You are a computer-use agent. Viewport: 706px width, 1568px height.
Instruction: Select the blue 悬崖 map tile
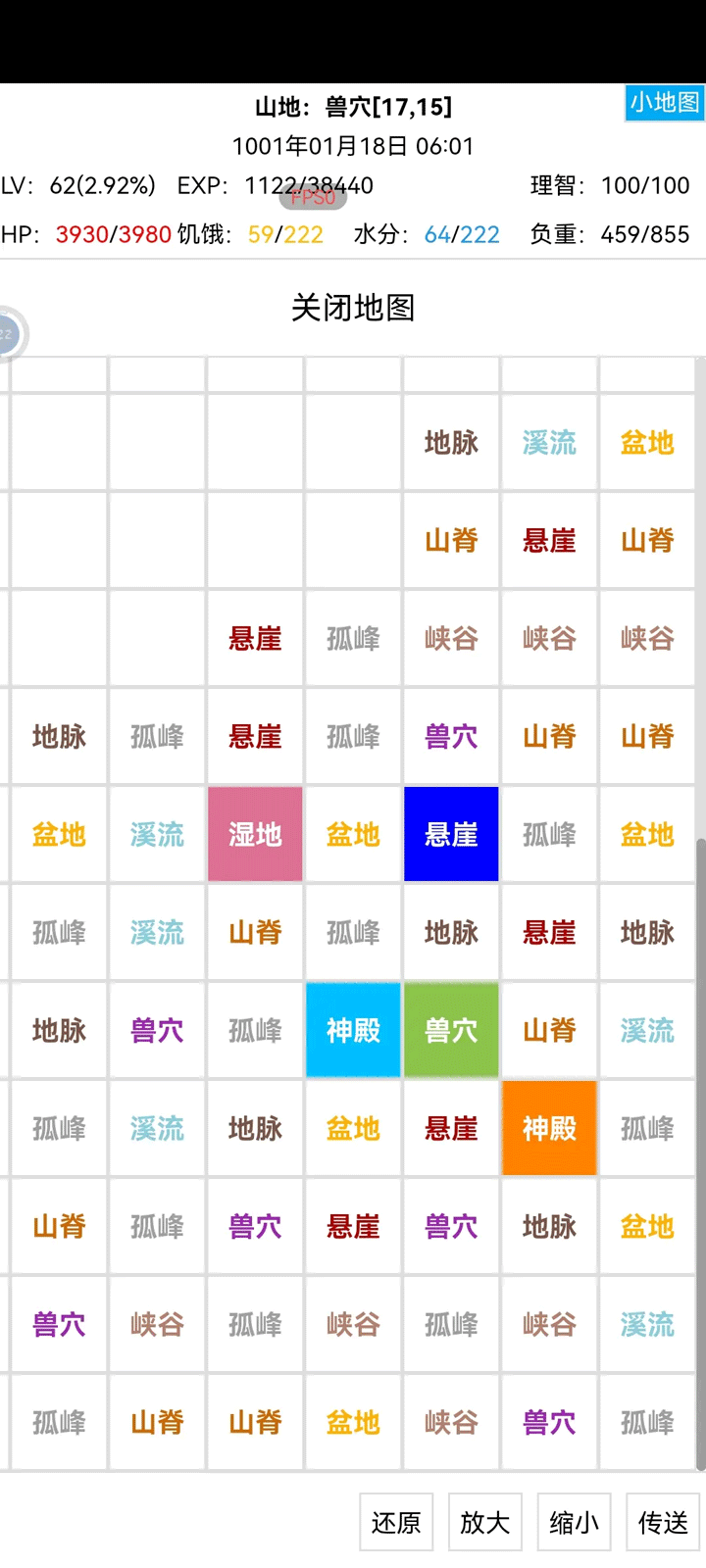coord(451,834)
